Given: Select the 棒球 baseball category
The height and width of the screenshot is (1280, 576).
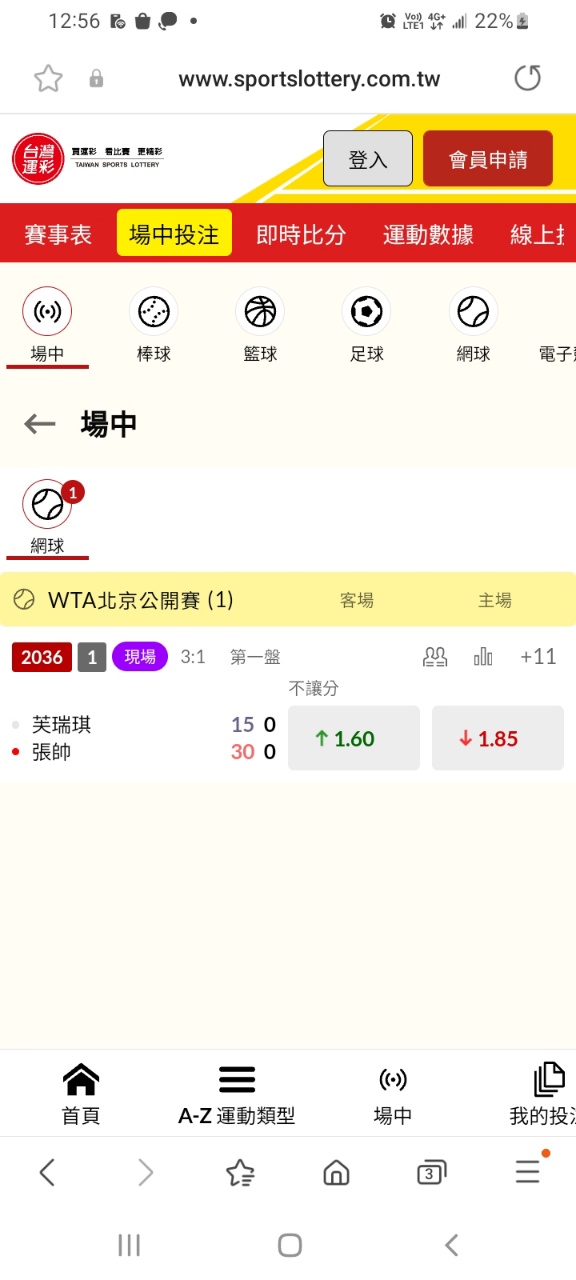Looking at the screenshot, I should coord(154,325).
